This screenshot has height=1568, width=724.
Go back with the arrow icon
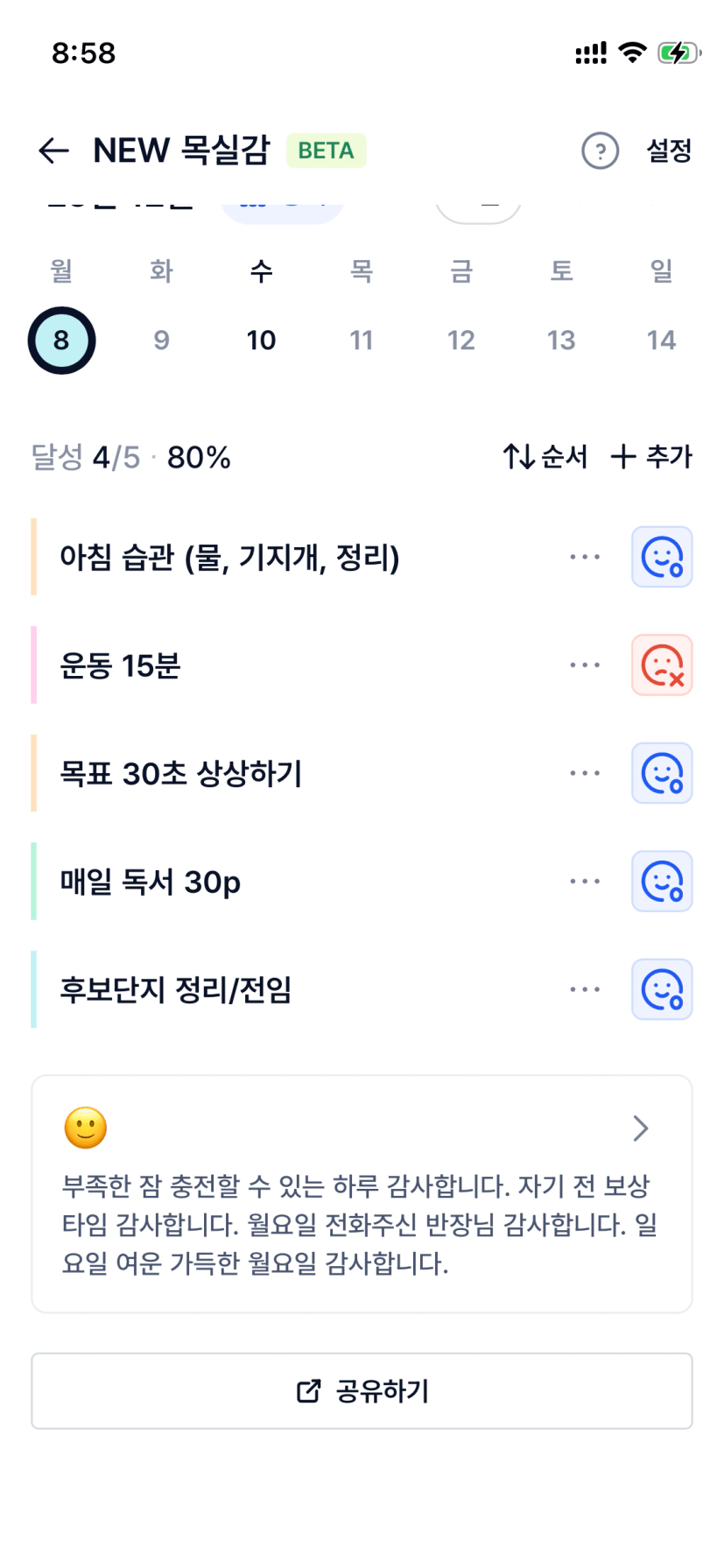click(53, 151)
